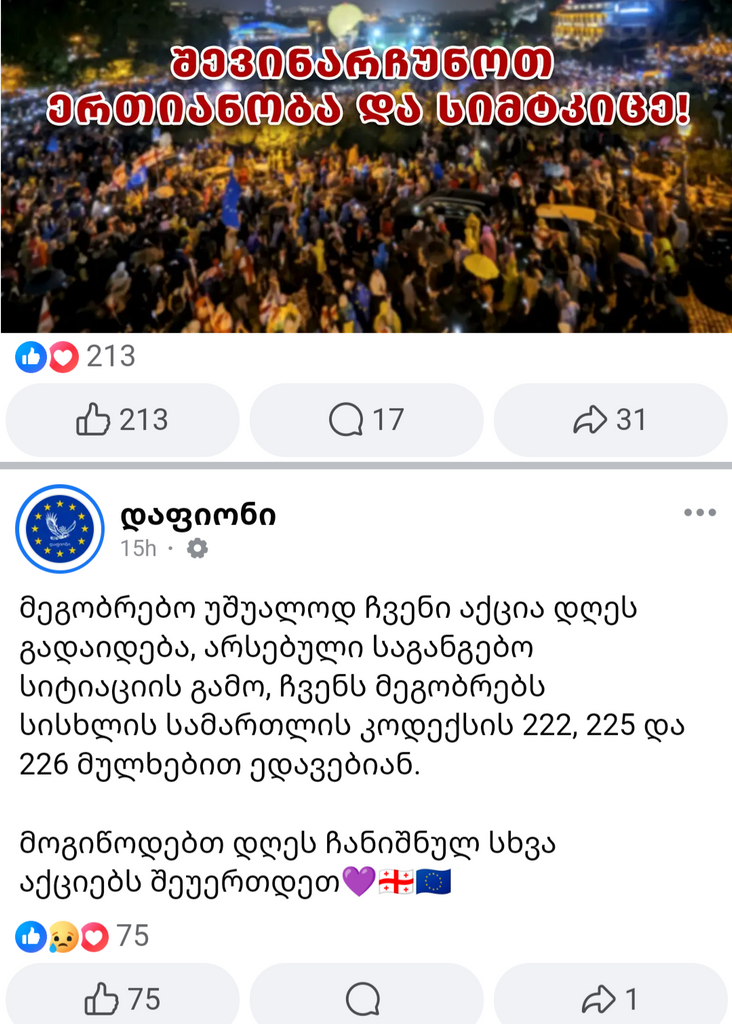
Task: Select the Like thumbs-up icon on top post
Action: (x=97, y=420)
